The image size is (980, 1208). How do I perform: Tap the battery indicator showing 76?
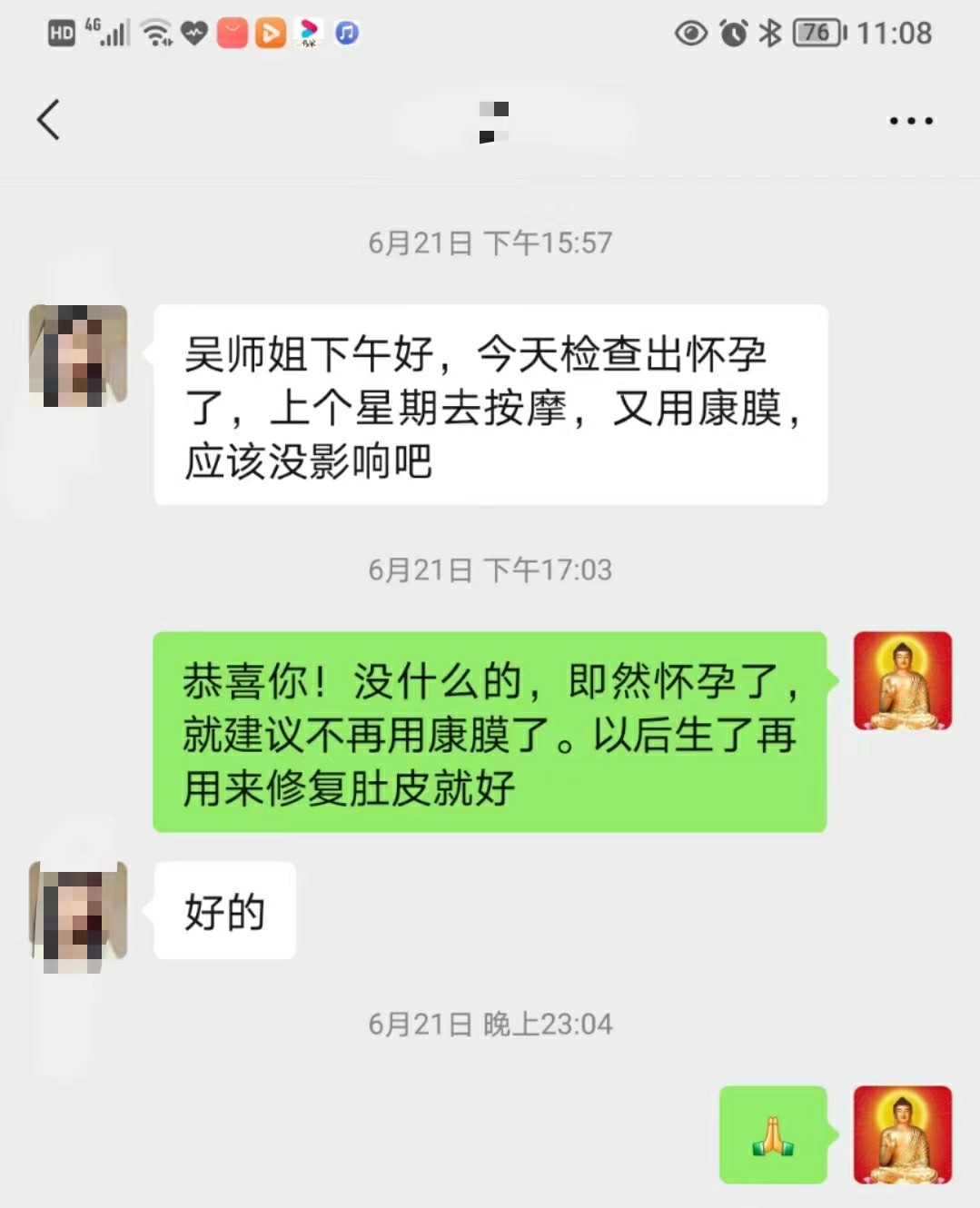(815, 32)
